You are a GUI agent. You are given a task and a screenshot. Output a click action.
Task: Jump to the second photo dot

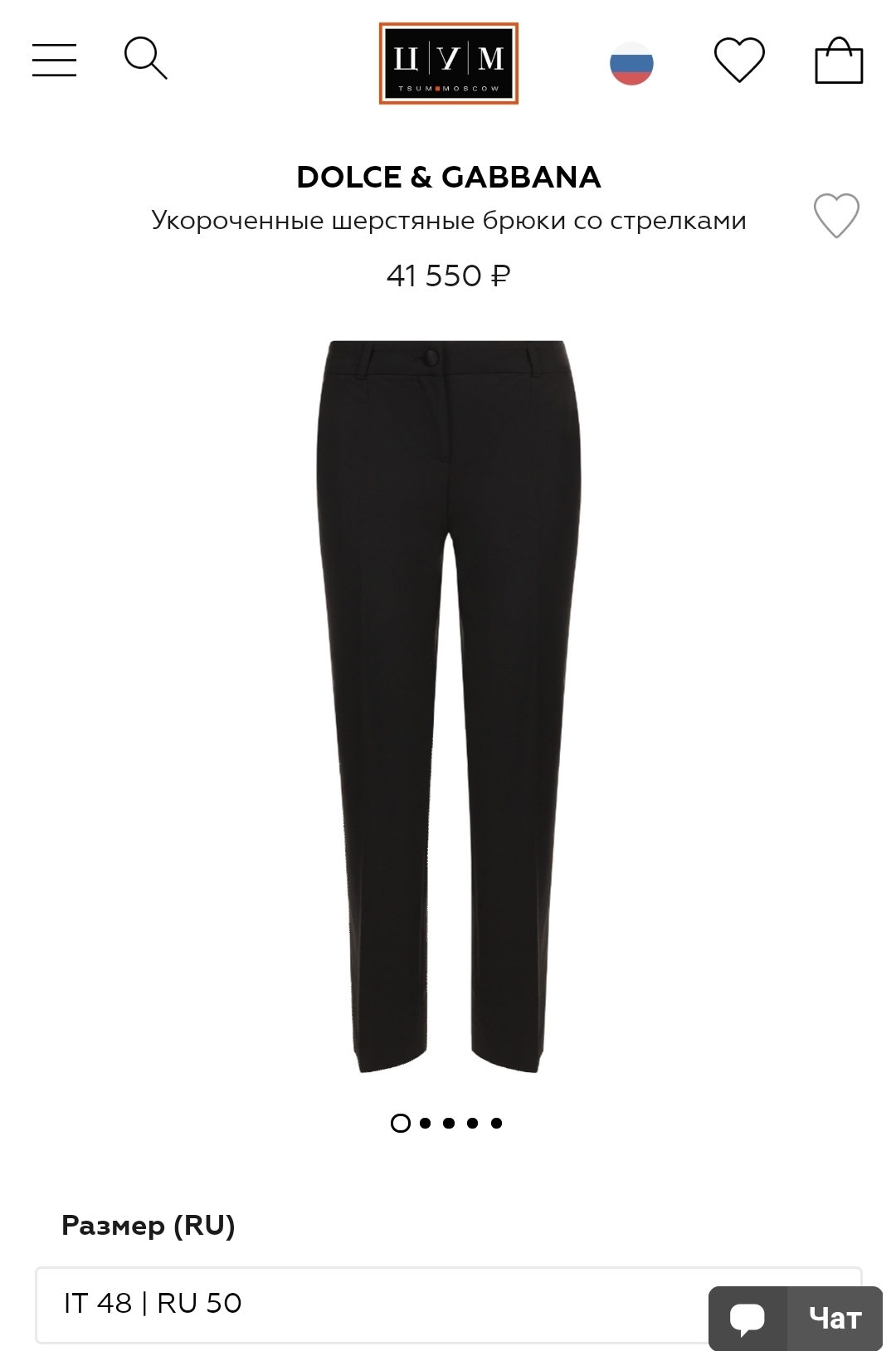(425, 1123)
